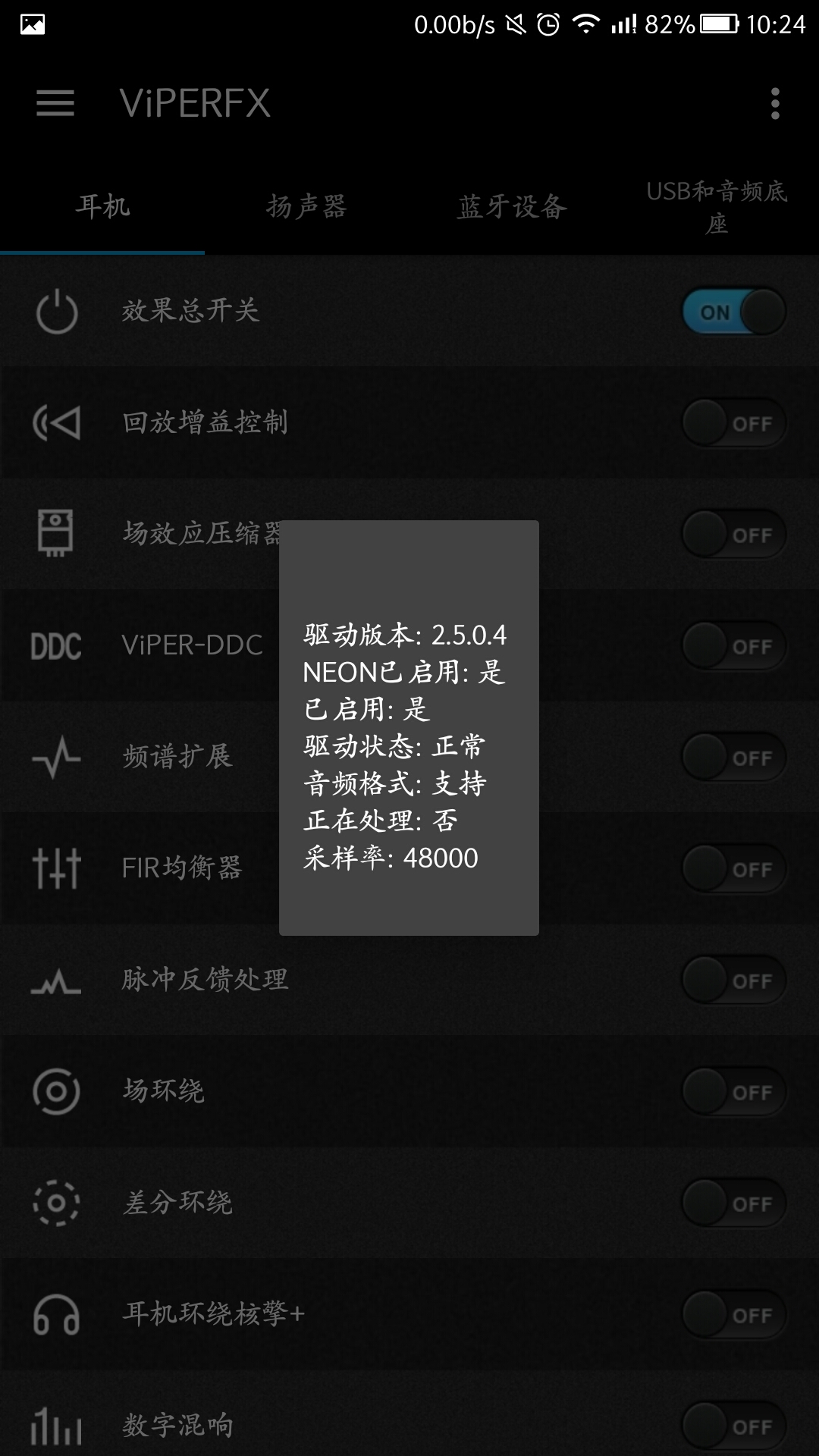The image size is (819, 1456).
Task: Click the 场环绕 circular surround icon
Action: [57, 1090]
